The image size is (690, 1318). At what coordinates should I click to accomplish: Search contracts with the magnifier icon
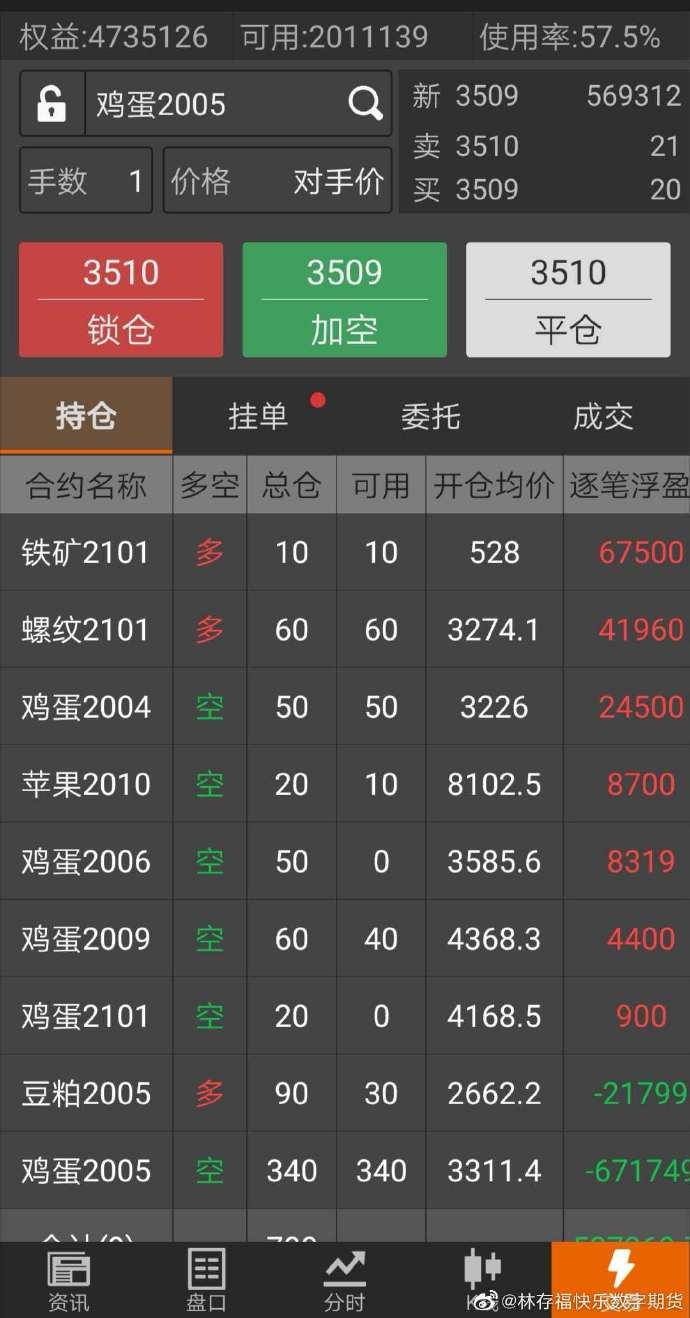(x=365, y=103)
